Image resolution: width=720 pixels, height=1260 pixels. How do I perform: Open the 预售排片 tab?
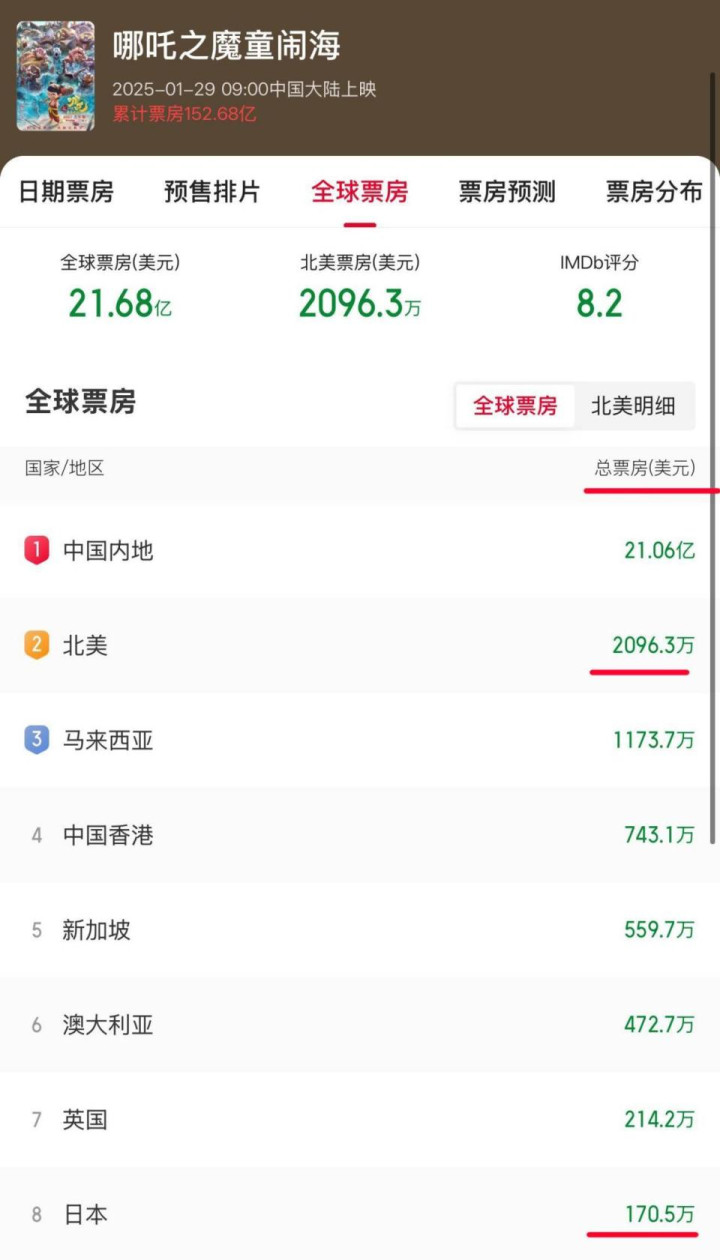[x=212, y=192]
